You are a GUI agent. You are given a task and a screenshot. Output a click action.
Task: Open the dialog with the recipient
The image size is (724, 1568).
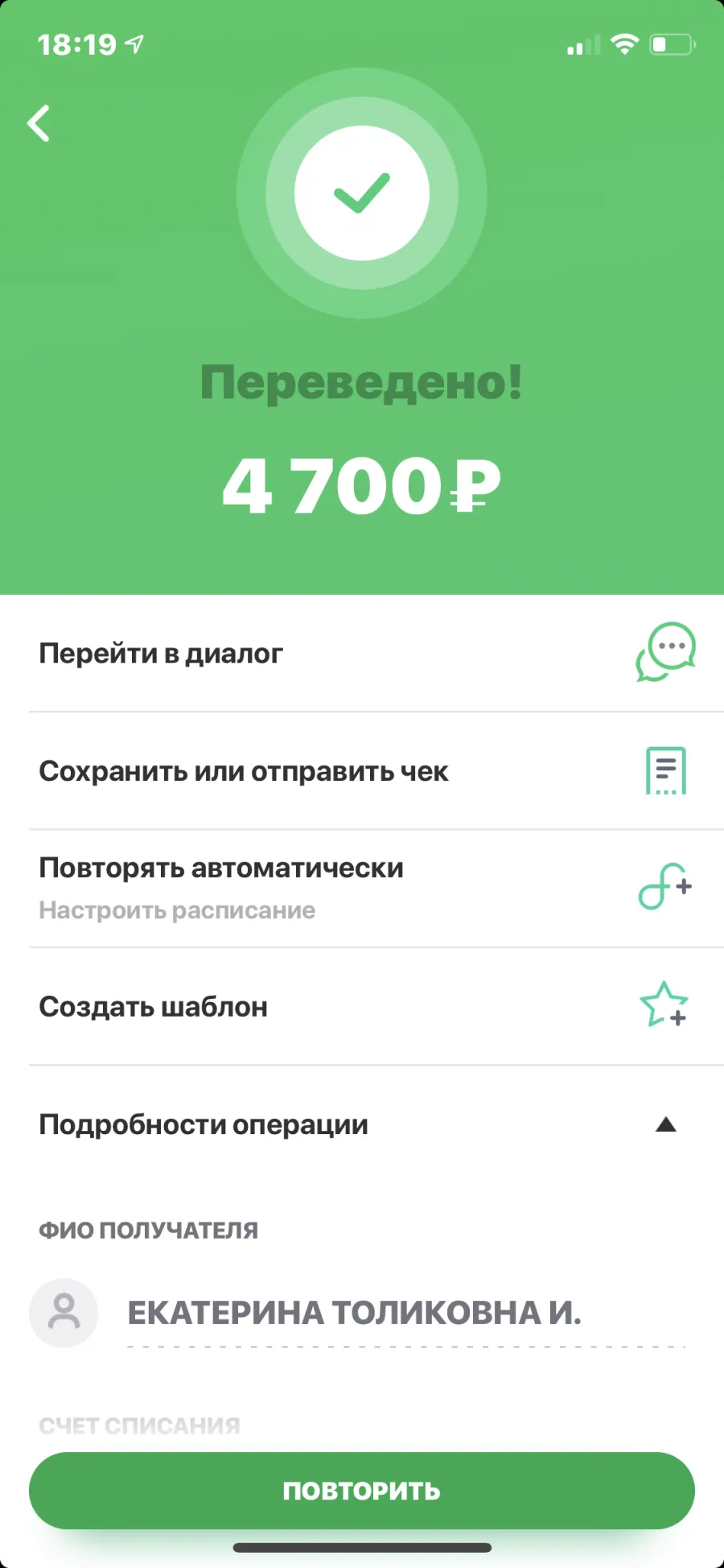coord(362,653)
